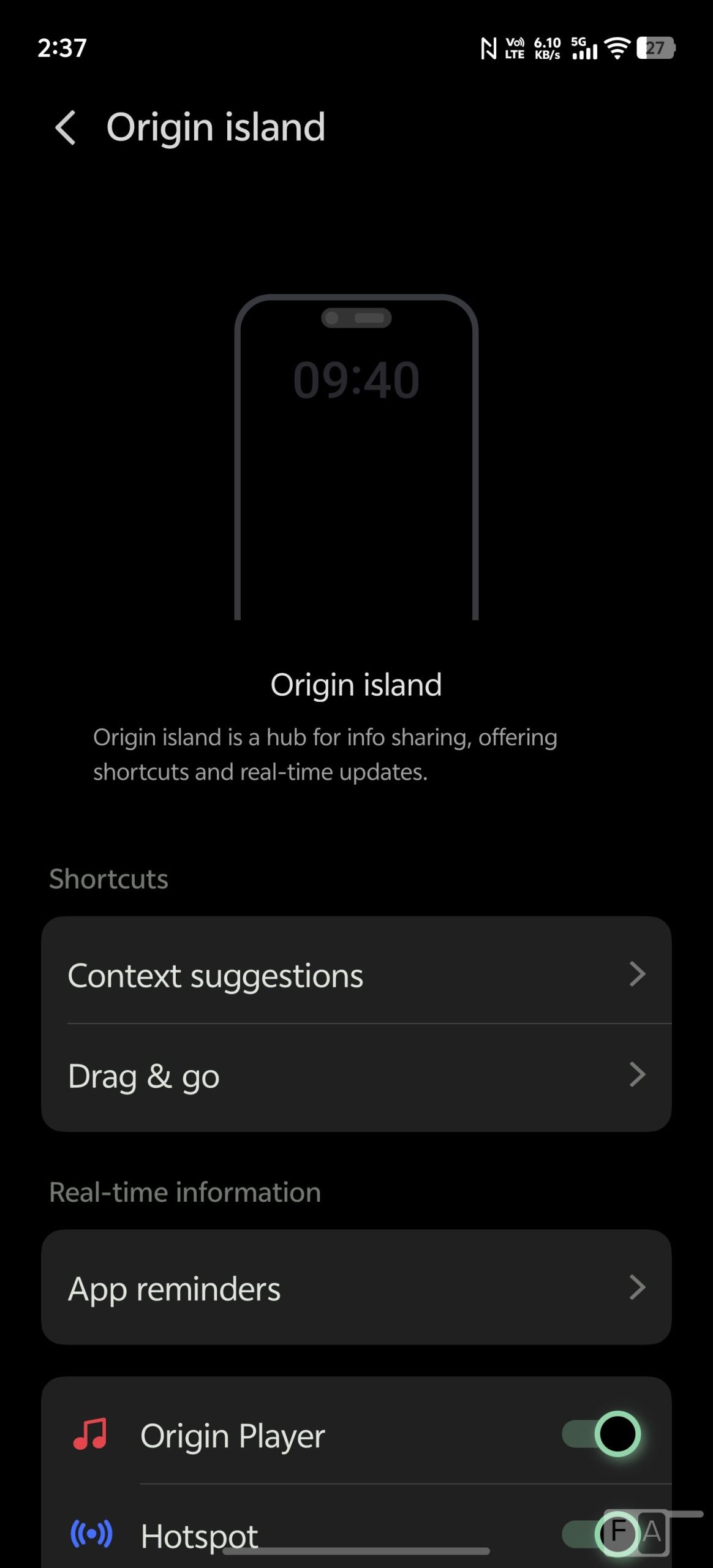Toggle the Hotspot switch
Image resolution: width=713 pixels, height=1568 pixels.
point(599,1533)
